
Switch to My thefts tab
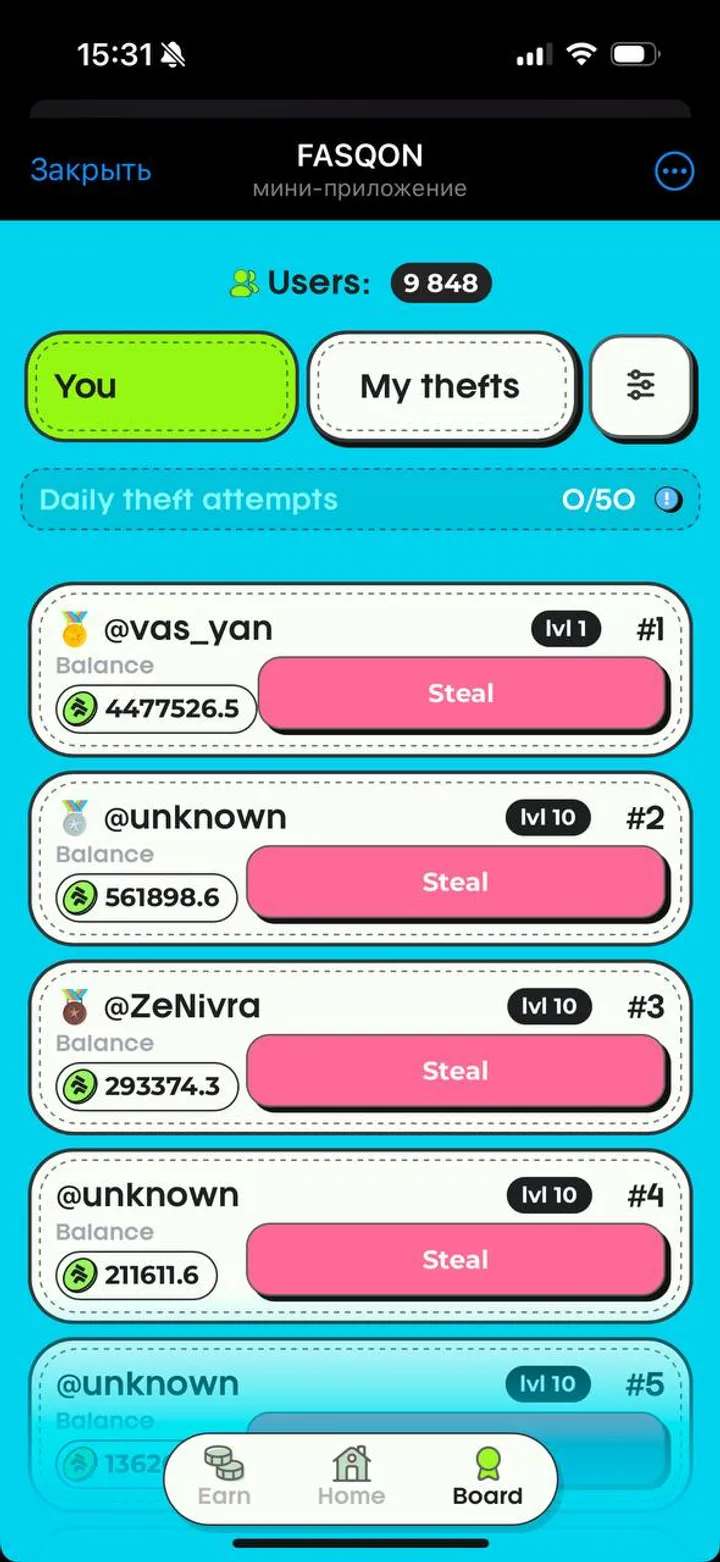click(x=441, y=387)
